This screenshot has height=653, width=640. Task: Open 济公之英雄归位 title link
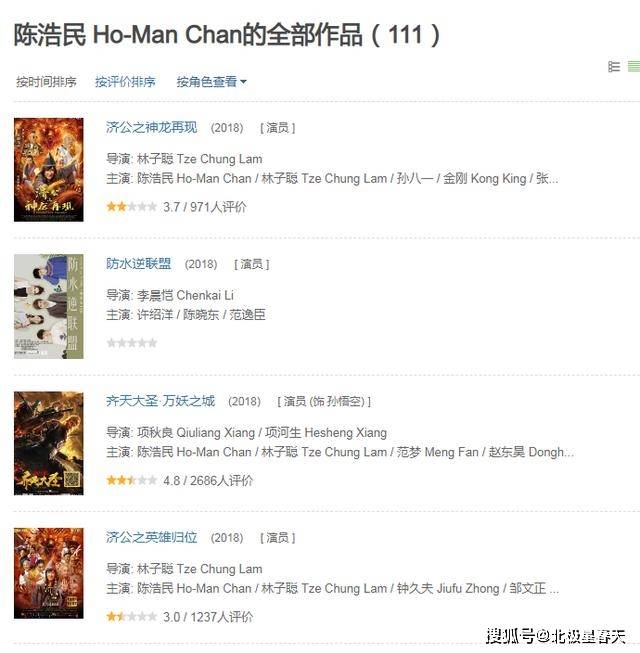pyautogui.click(x=152, y=537)
